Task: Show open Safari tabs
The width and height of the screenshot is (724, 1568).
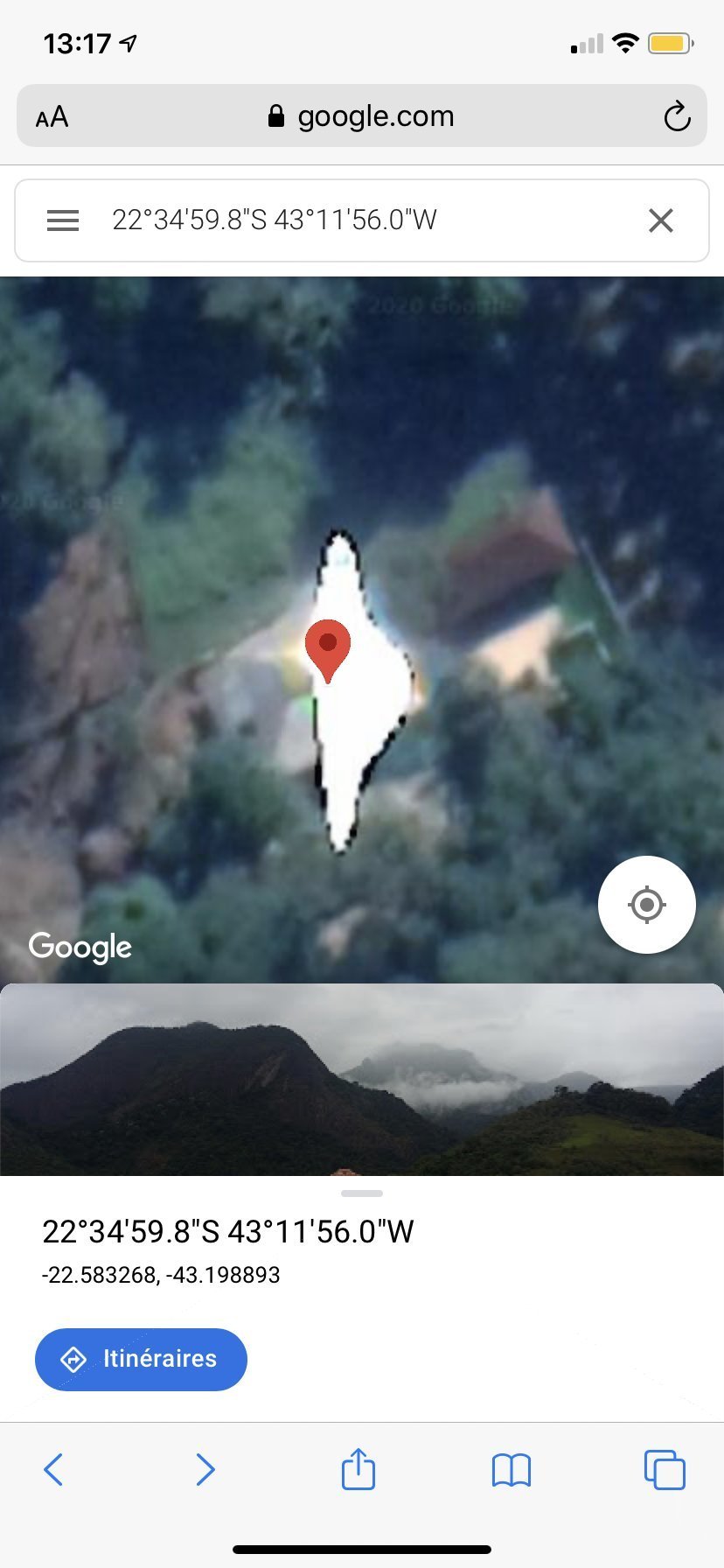Action: tap(665, 1469)
